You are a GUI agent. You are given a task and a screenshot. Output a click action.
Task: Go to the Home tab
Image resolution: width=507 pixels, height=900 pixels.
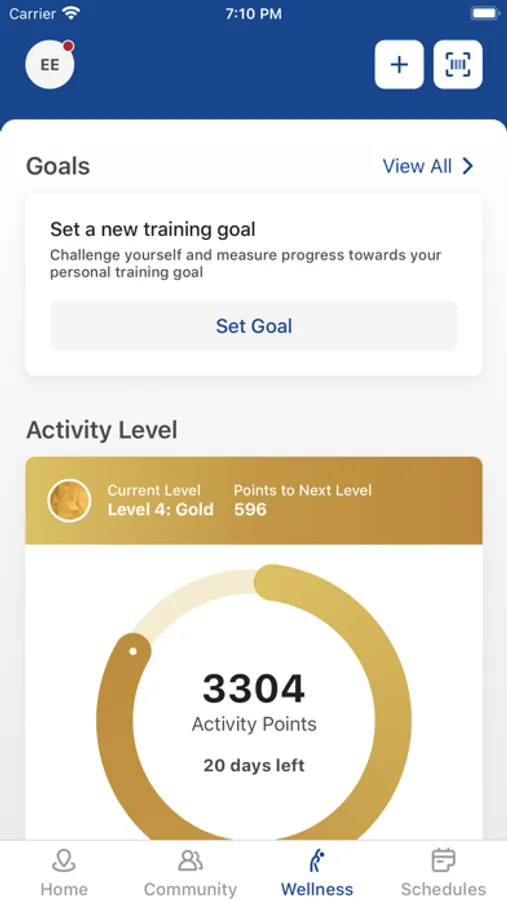point(64,872)
